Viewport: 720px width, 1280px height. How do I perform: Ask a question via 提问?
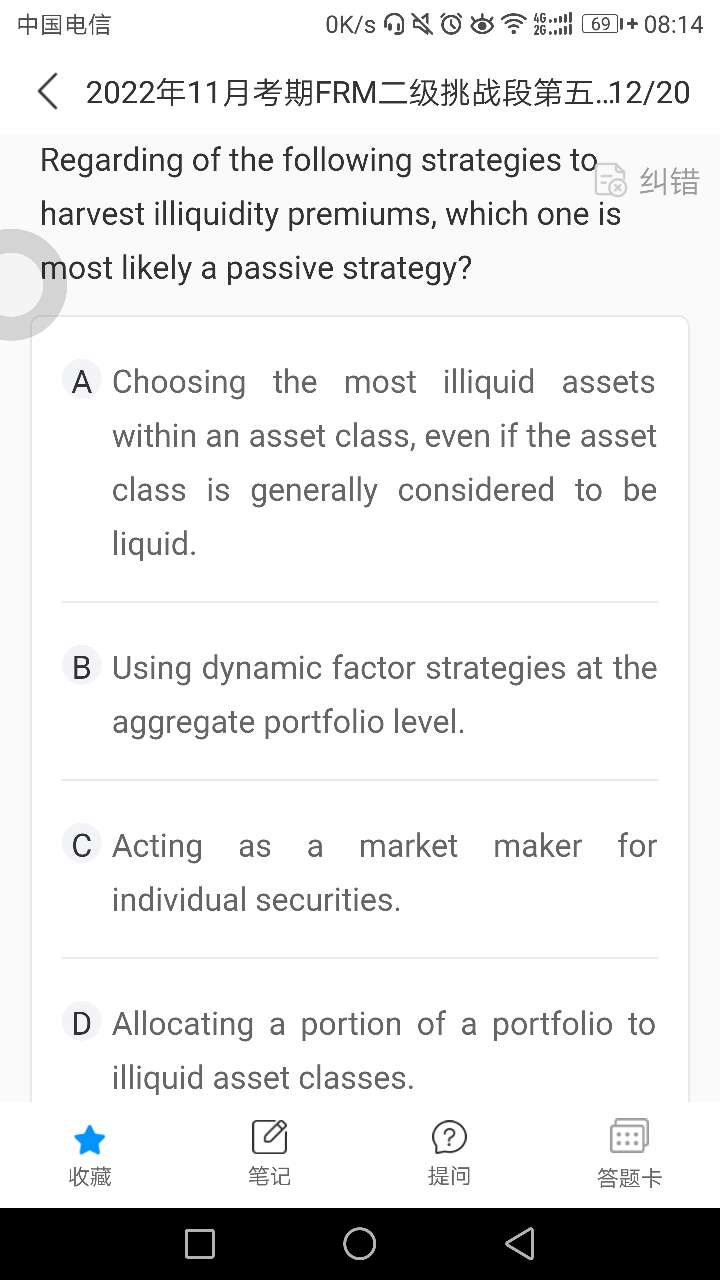449,1154
